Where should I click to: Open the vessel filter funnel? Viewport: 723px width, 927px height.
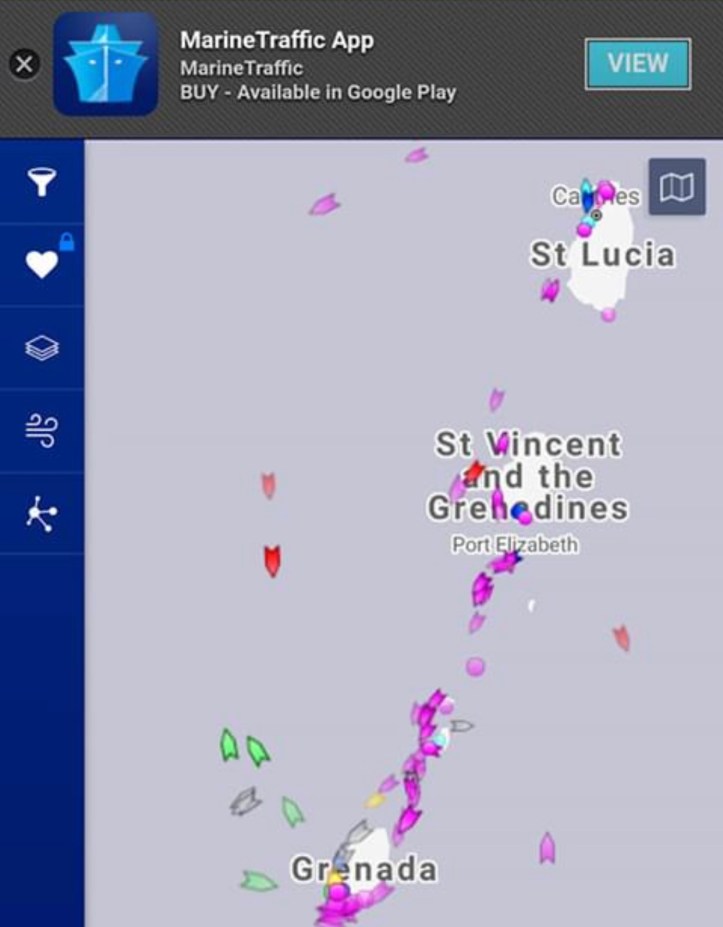(41, 183)
